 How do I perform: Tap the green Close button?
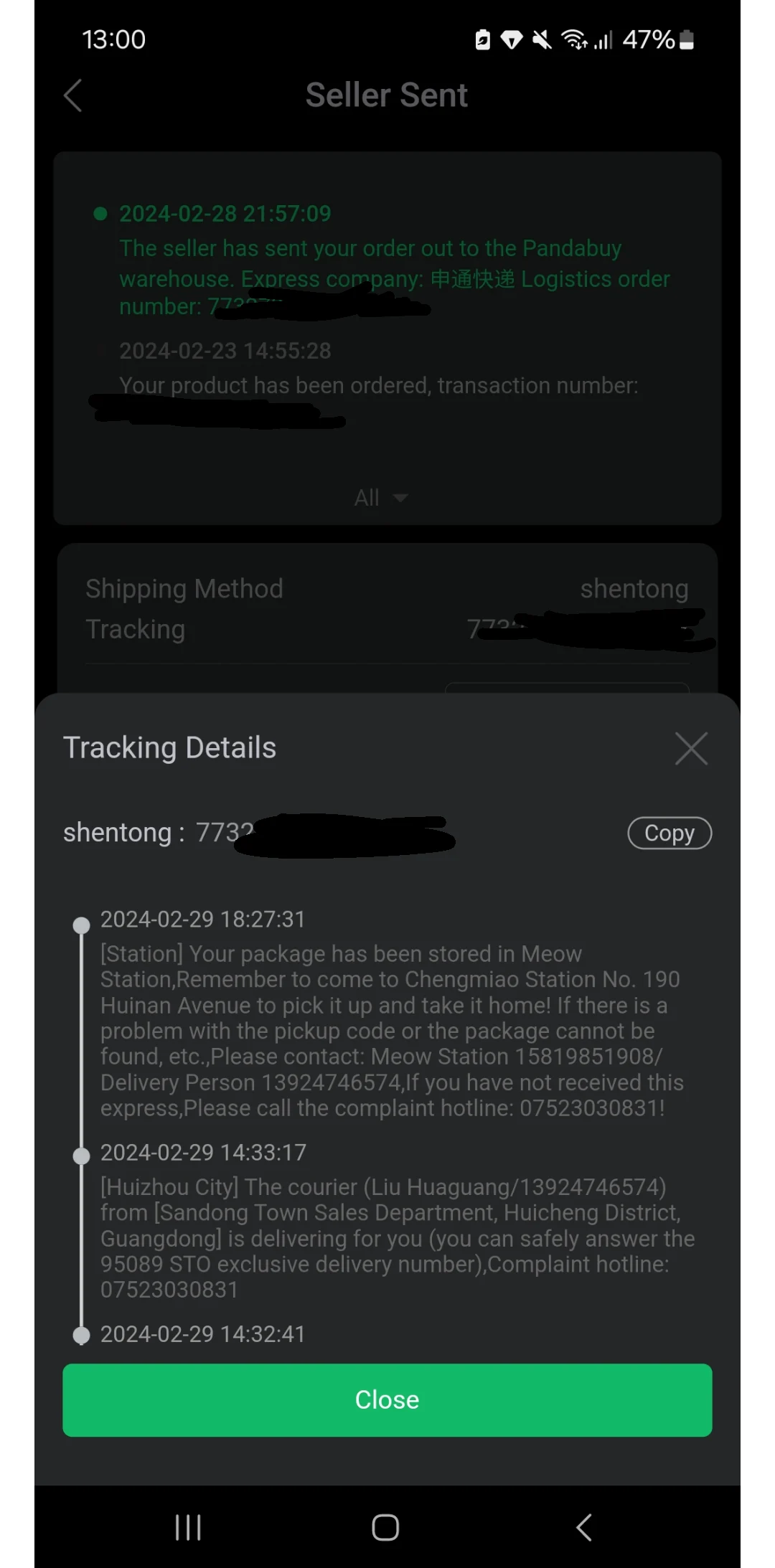point(387,1399)
